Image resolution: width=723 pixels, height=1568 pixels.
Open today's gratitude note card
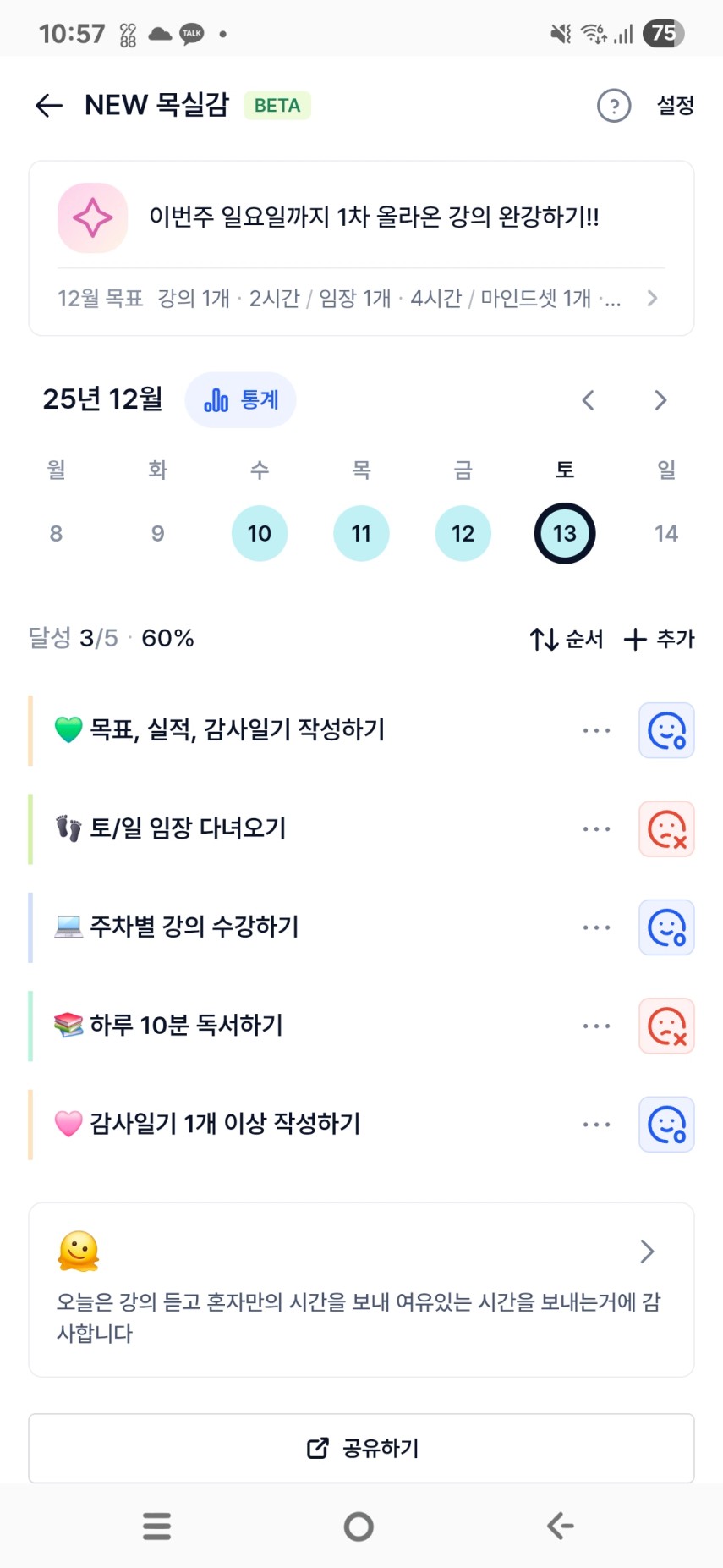[x=361, y=1289]
